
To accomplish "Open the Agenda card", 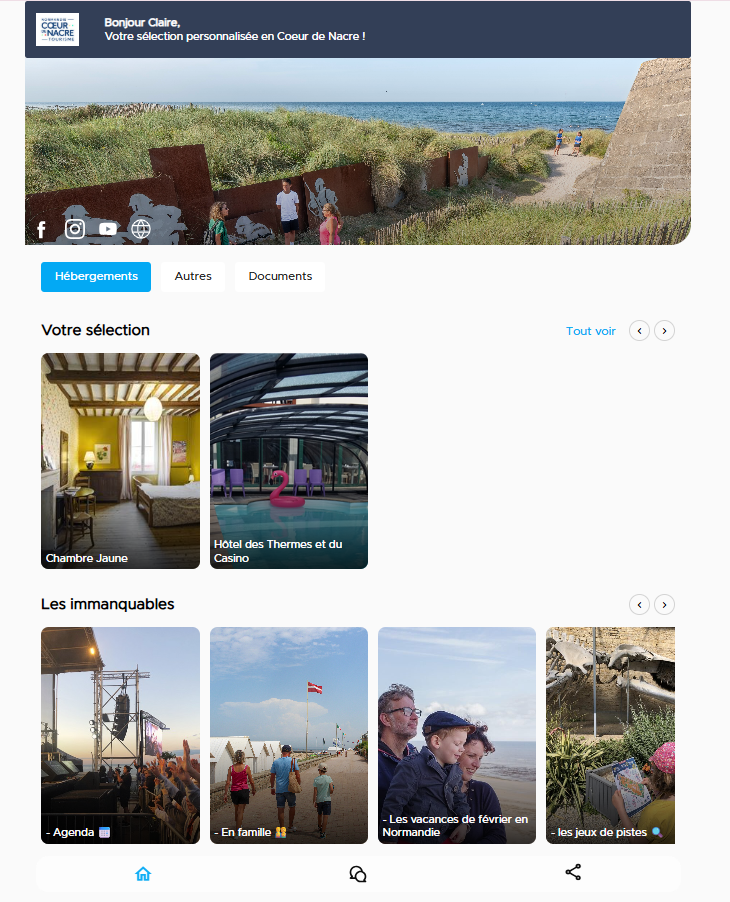I will [x=120, y=735].
